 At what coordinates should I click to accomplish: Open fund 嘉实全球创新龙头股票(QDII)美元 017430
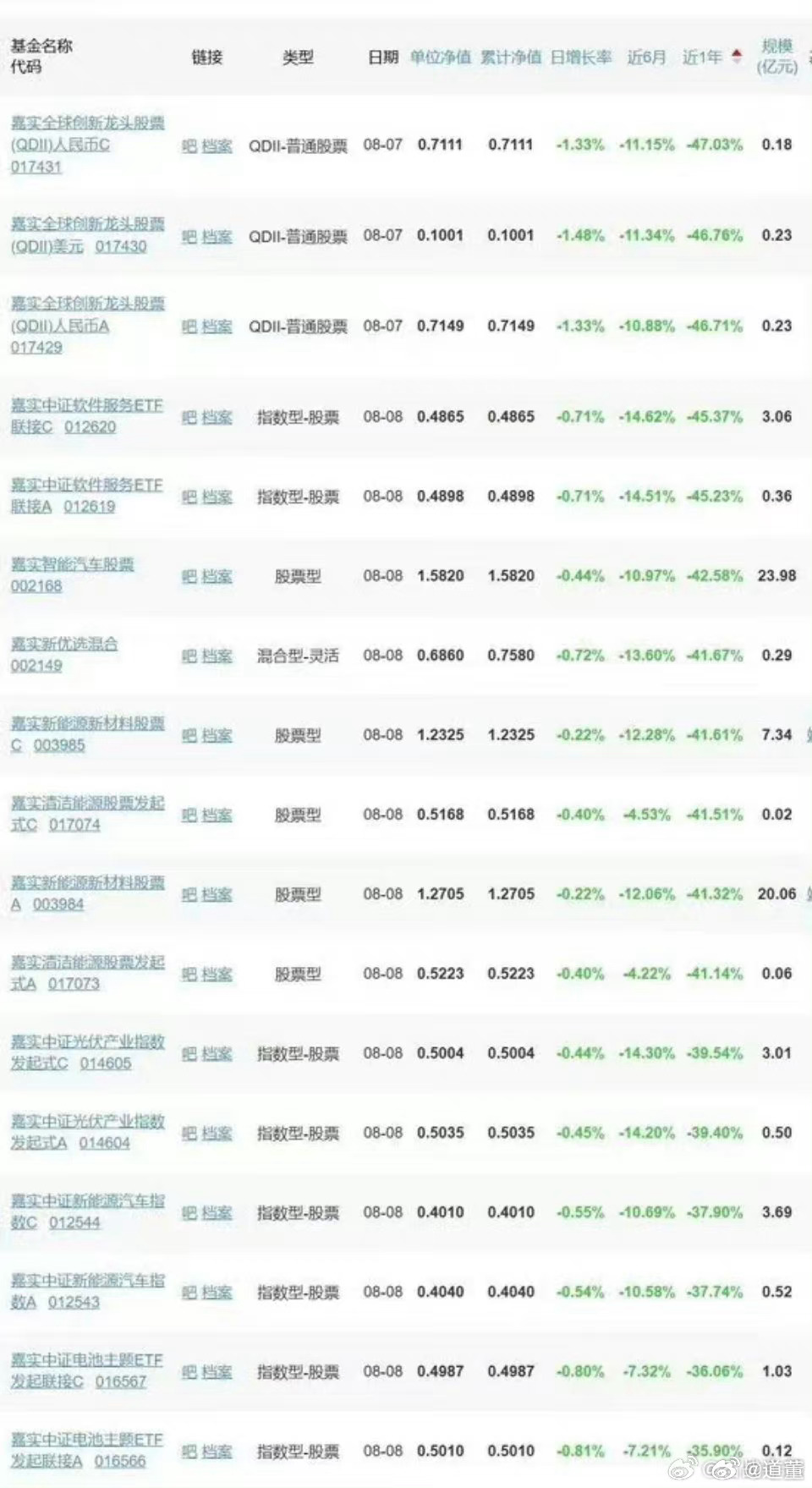pyautogui.click(x=87, y=235)
